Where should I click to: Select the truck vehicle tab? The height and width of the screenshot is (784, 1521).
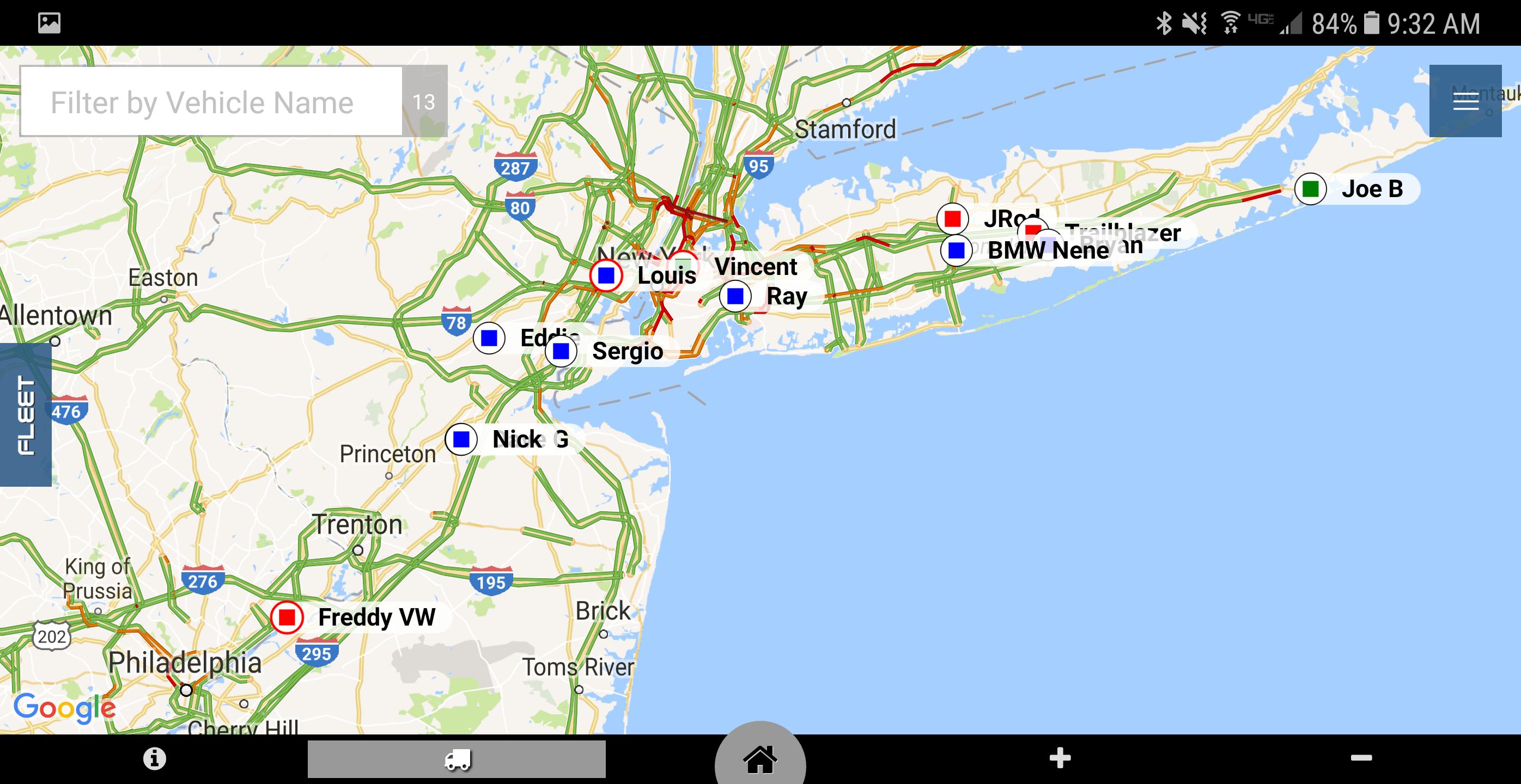[457, 759]
